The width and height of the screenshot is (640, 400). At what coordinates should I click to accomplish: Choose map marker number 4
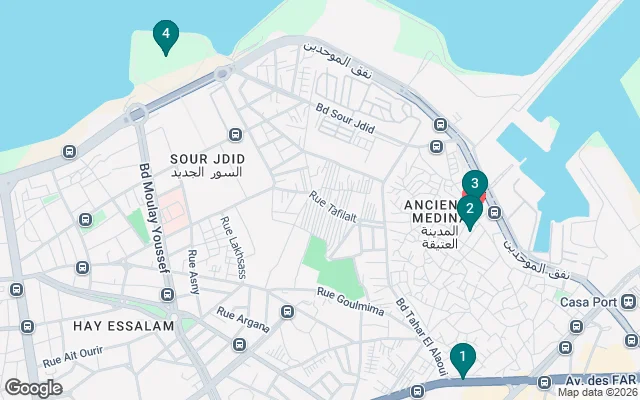[165, 36]
